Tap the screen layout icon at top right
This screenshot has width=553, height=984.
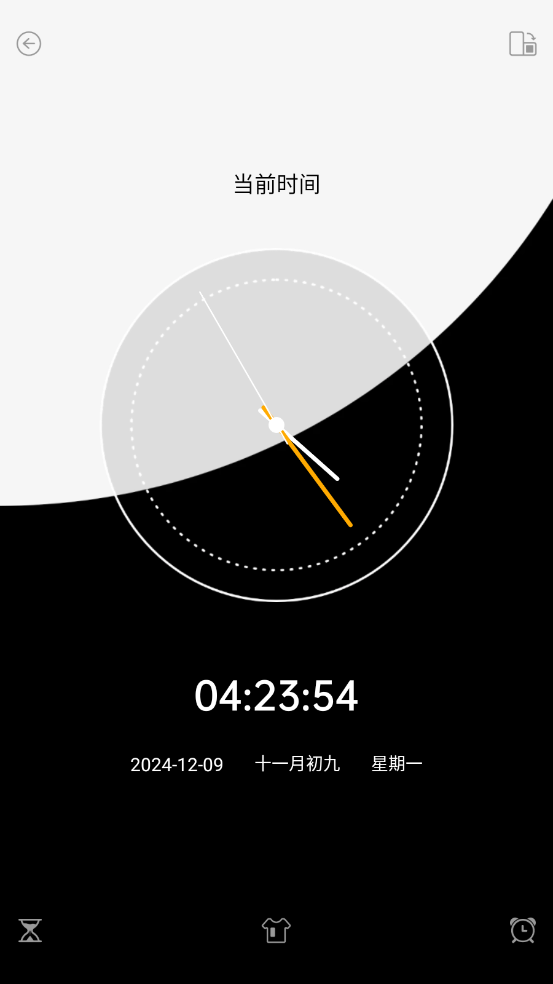(523, 44)
